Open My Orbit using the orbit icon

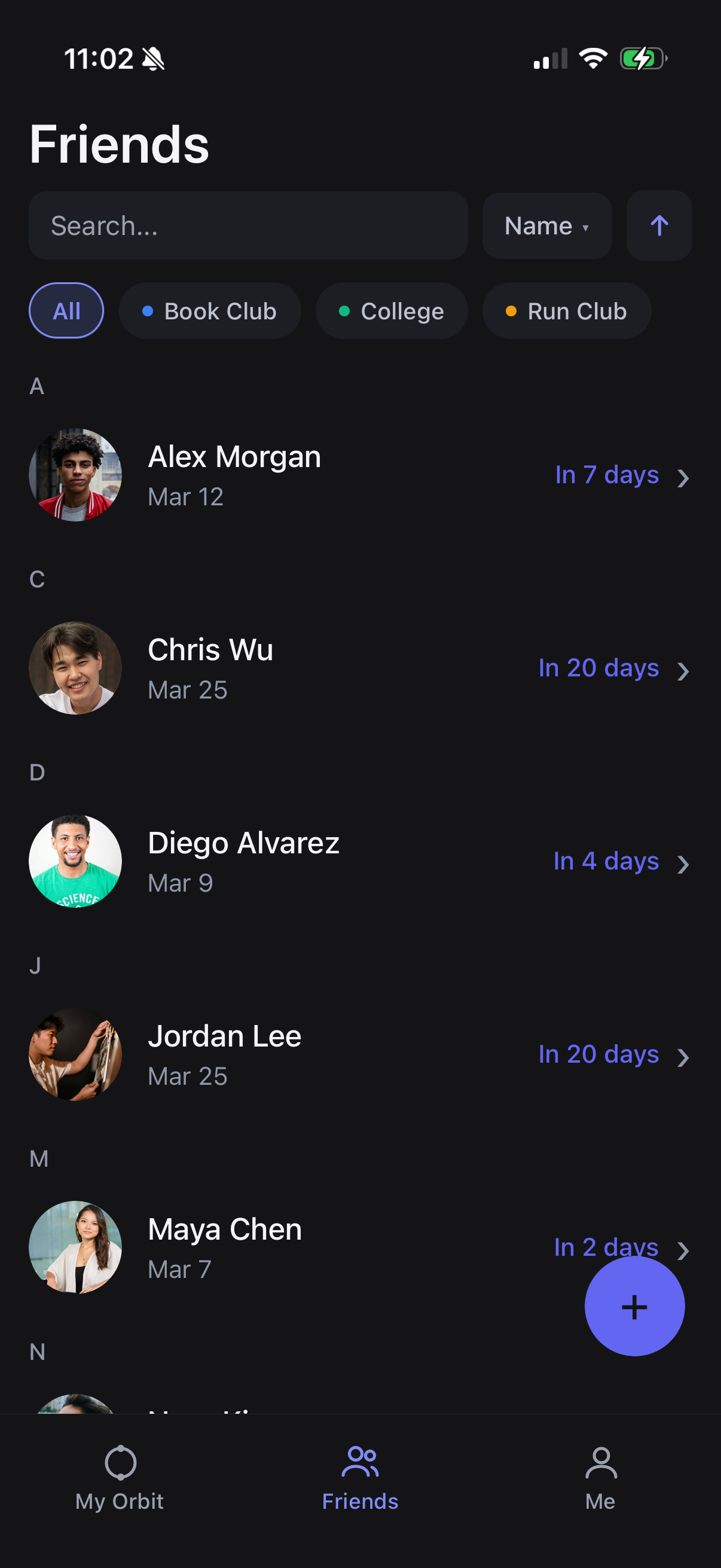[x=119, y=1463]
